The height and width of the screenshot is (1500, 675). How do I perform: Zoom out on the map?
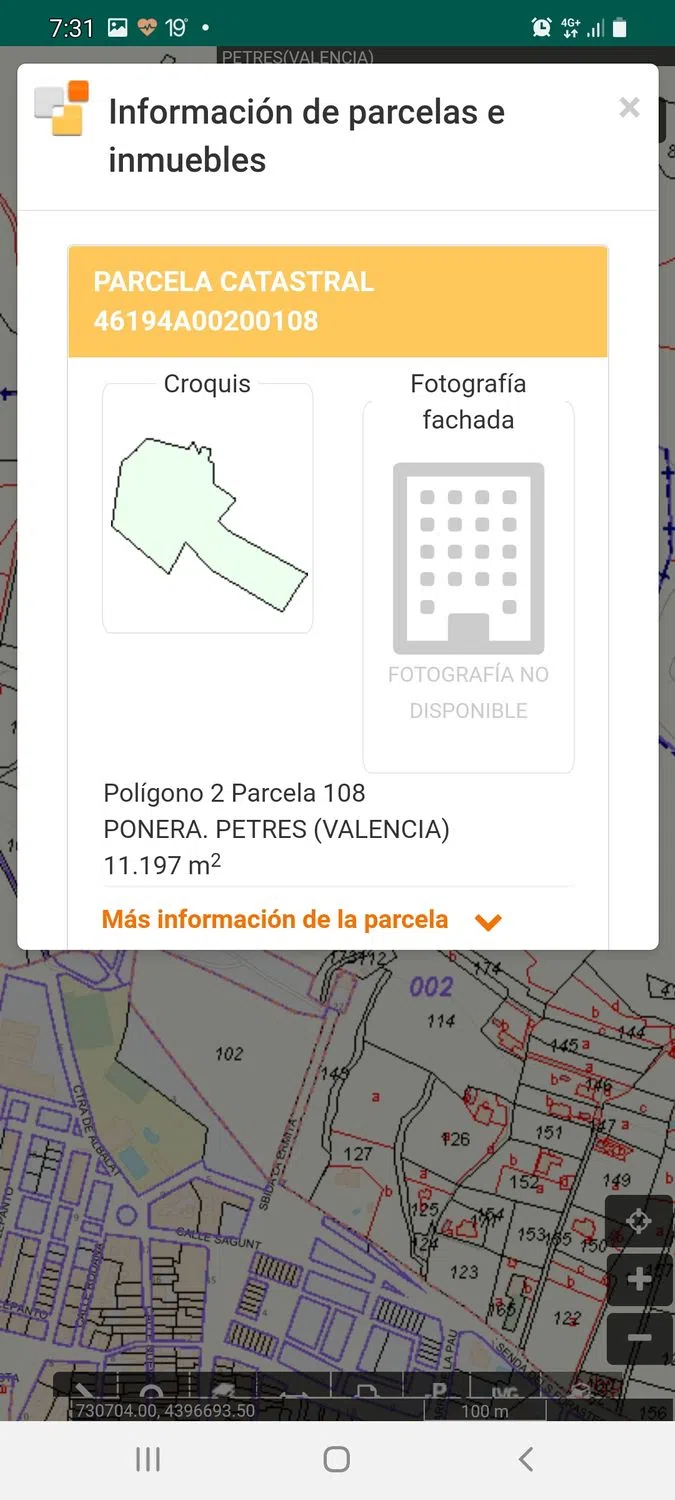pyautogui.click(x=639, y=1338)
